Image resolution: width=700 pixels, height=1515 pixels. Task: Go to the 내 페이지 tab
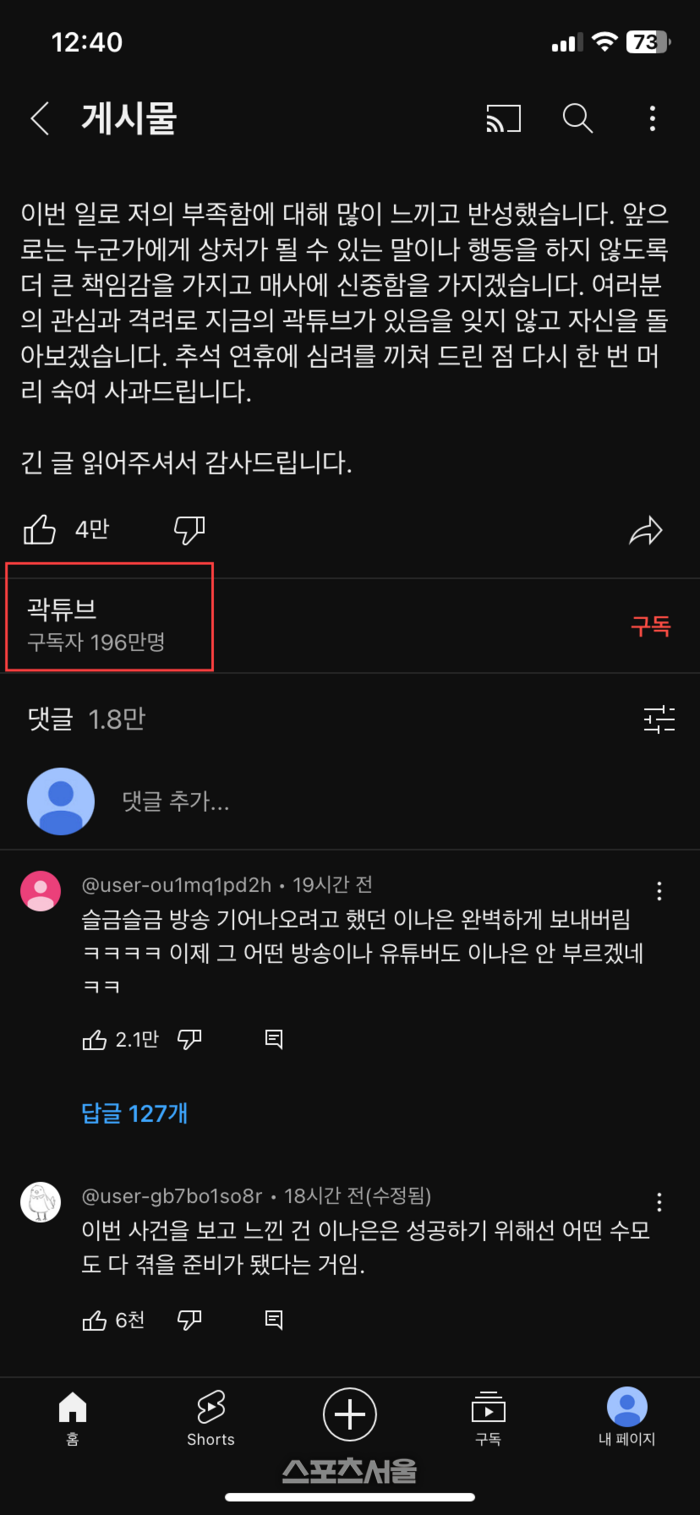[626, 1418]
